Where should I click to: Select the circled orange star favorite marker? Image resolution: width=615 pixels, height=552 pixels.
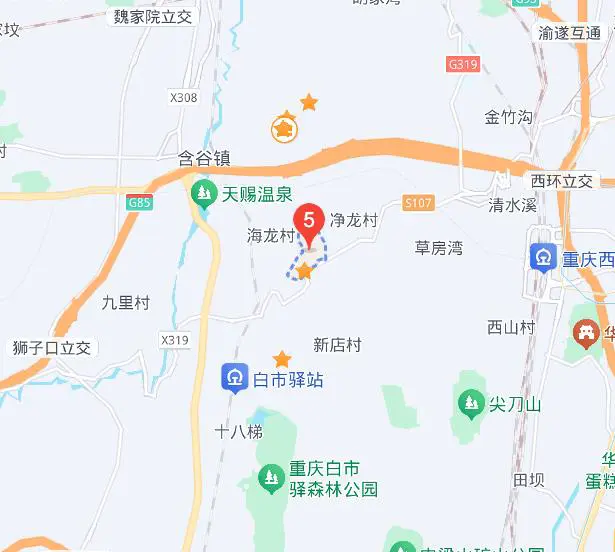pyautogui.click(x=285, y=128)
